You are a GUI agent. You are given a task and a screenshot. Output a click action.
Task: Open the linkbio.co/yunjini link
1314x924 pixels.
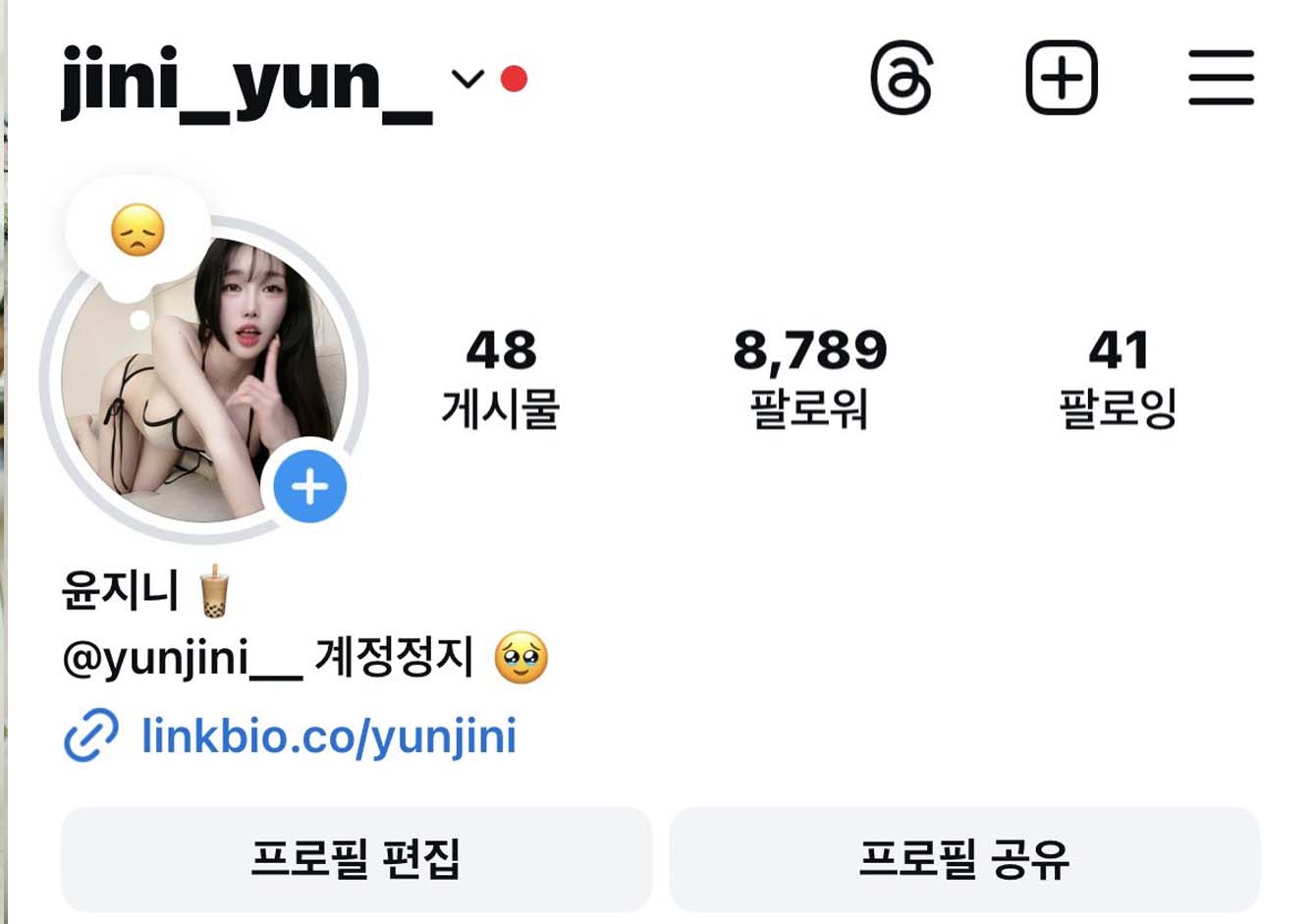pos(328,735)
